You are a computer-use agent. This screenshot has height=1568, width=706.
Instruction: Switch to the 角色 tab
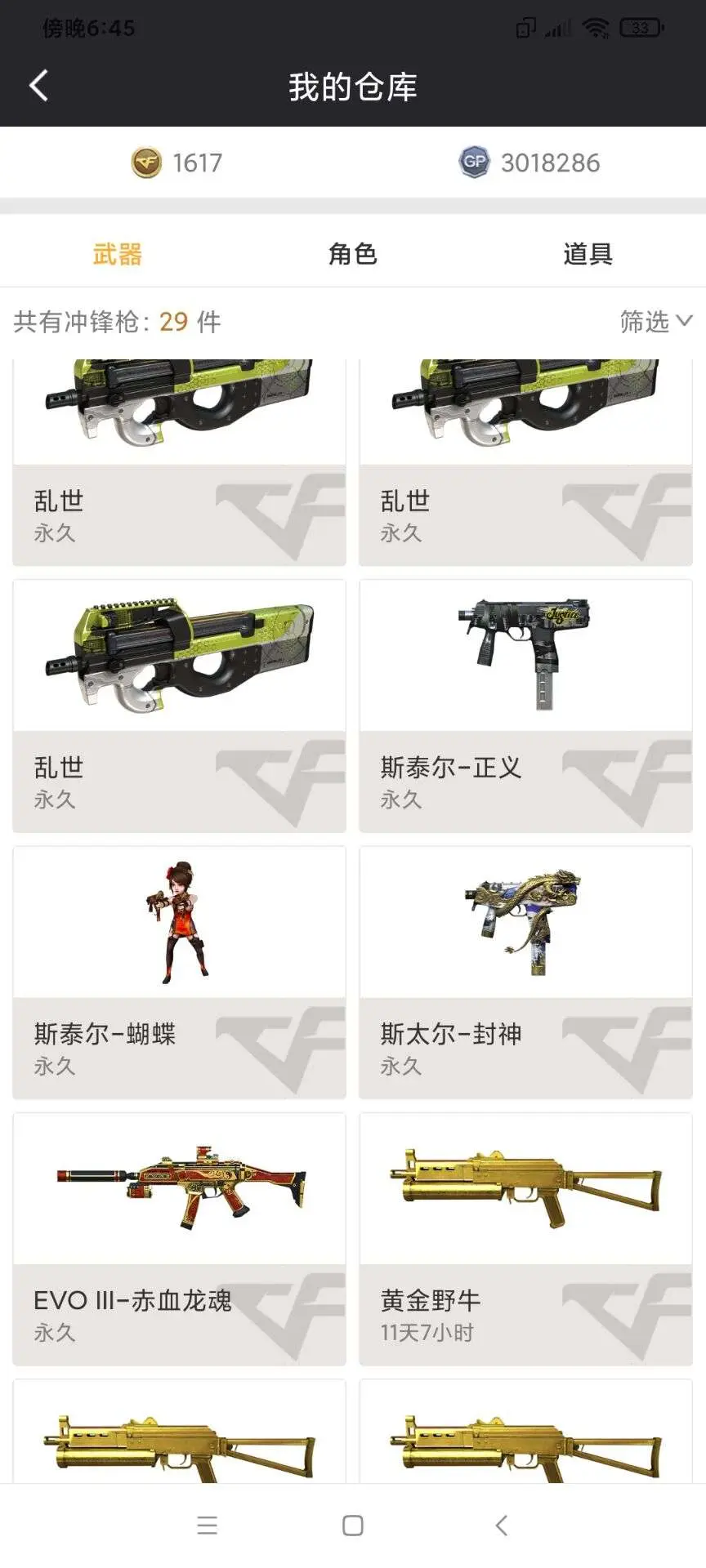352,254
